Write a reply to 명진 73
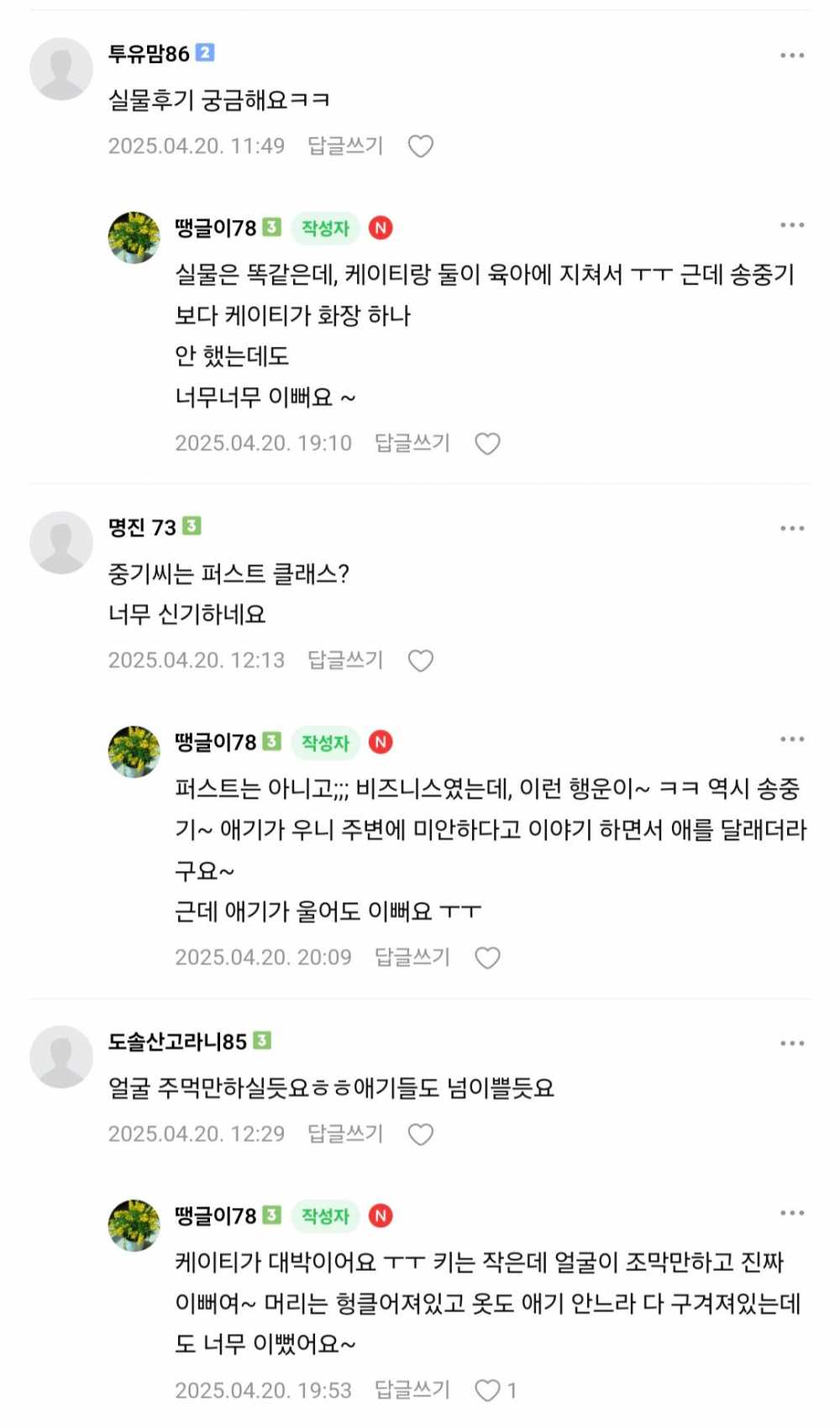This screenshot has width=840, height=1428. (x=344, y=660)
